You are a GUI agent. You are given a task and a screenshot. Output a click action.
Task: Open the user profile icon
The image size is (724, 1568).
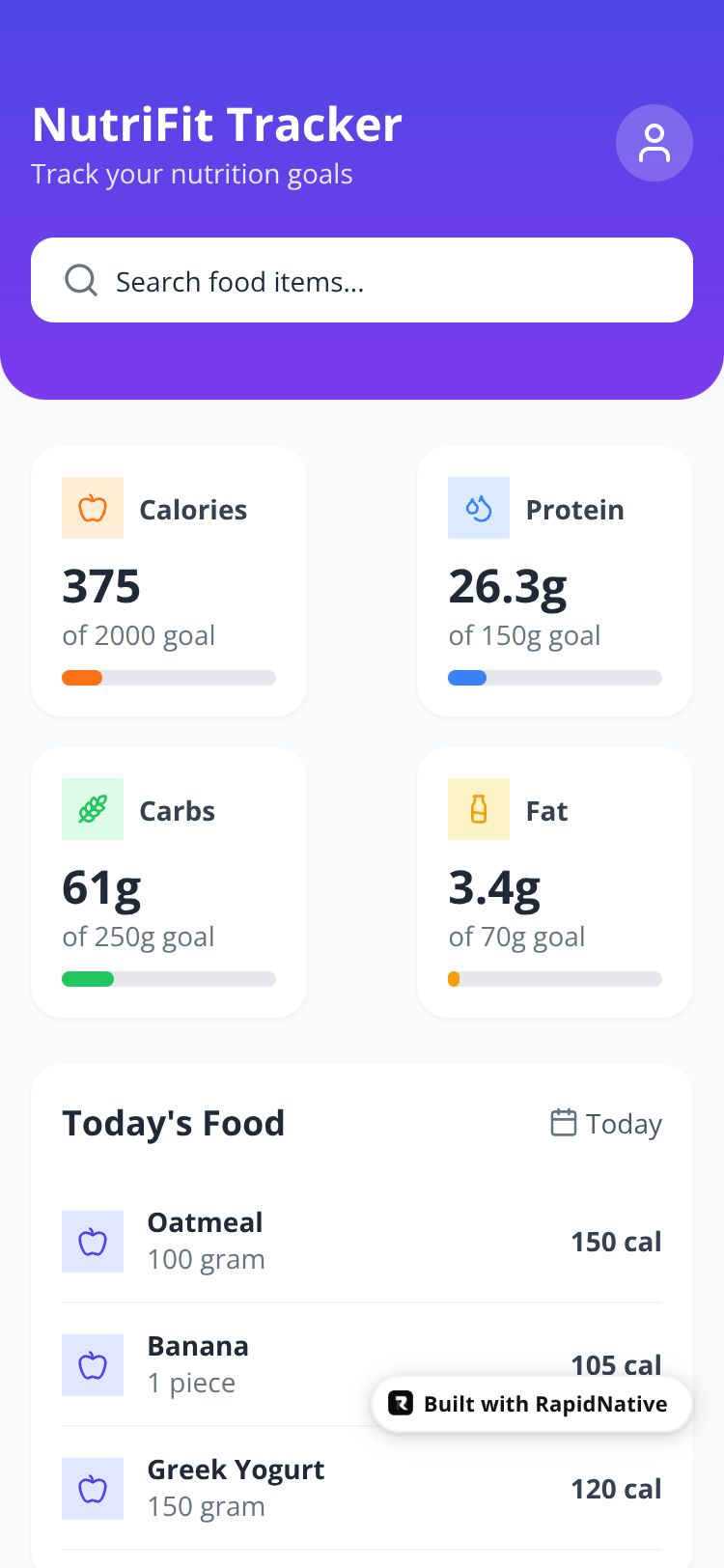[x=654, y=143]
